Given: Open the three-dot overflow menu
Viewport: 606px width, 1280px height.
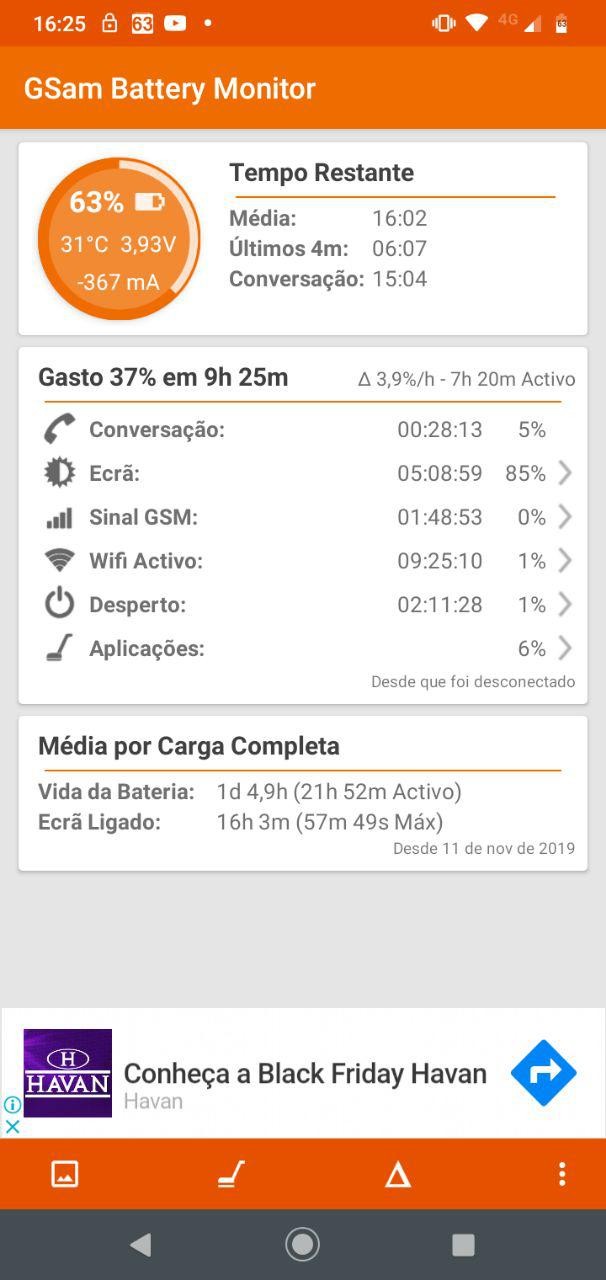Looking at the screenshot, I should click(562, 1174).
